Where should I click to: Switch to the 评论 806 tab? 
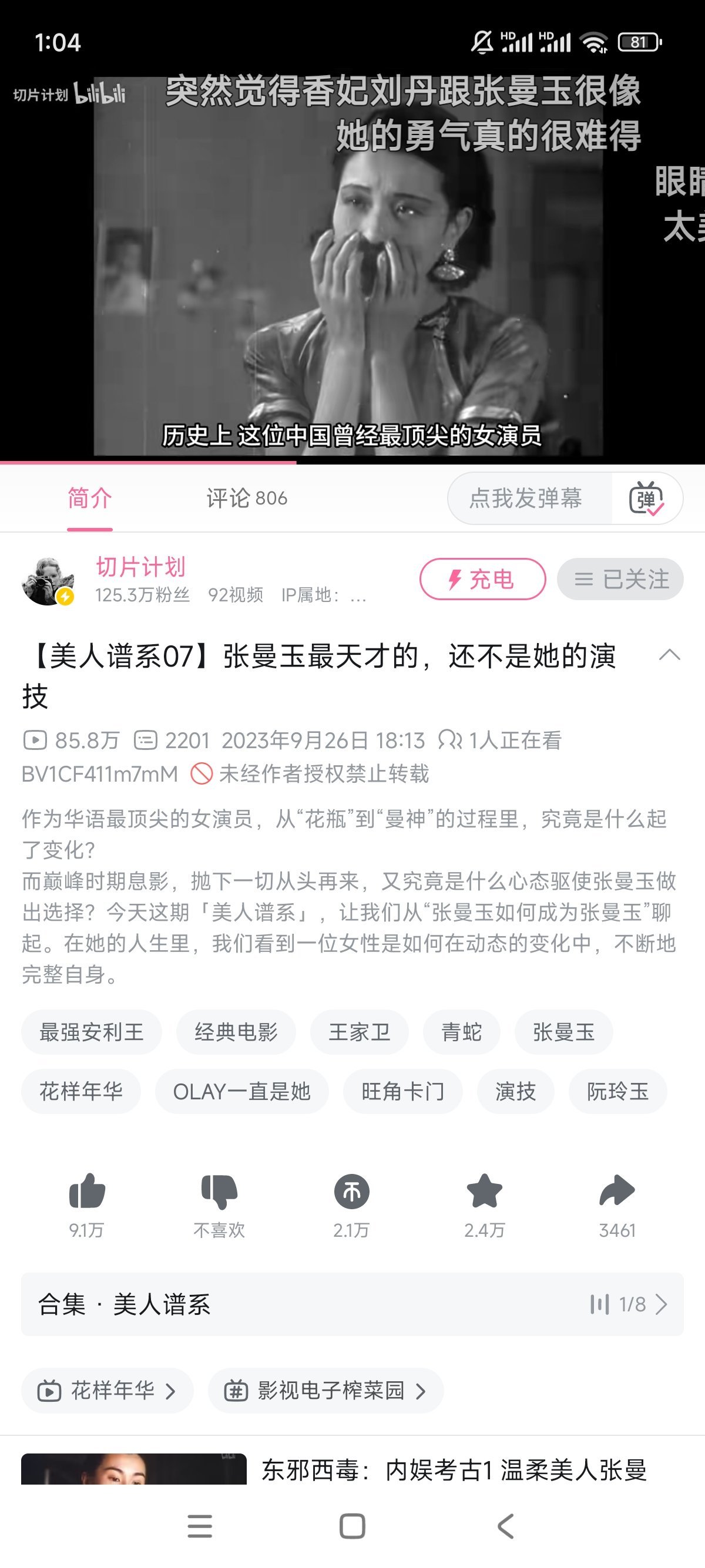click(247, 498)
